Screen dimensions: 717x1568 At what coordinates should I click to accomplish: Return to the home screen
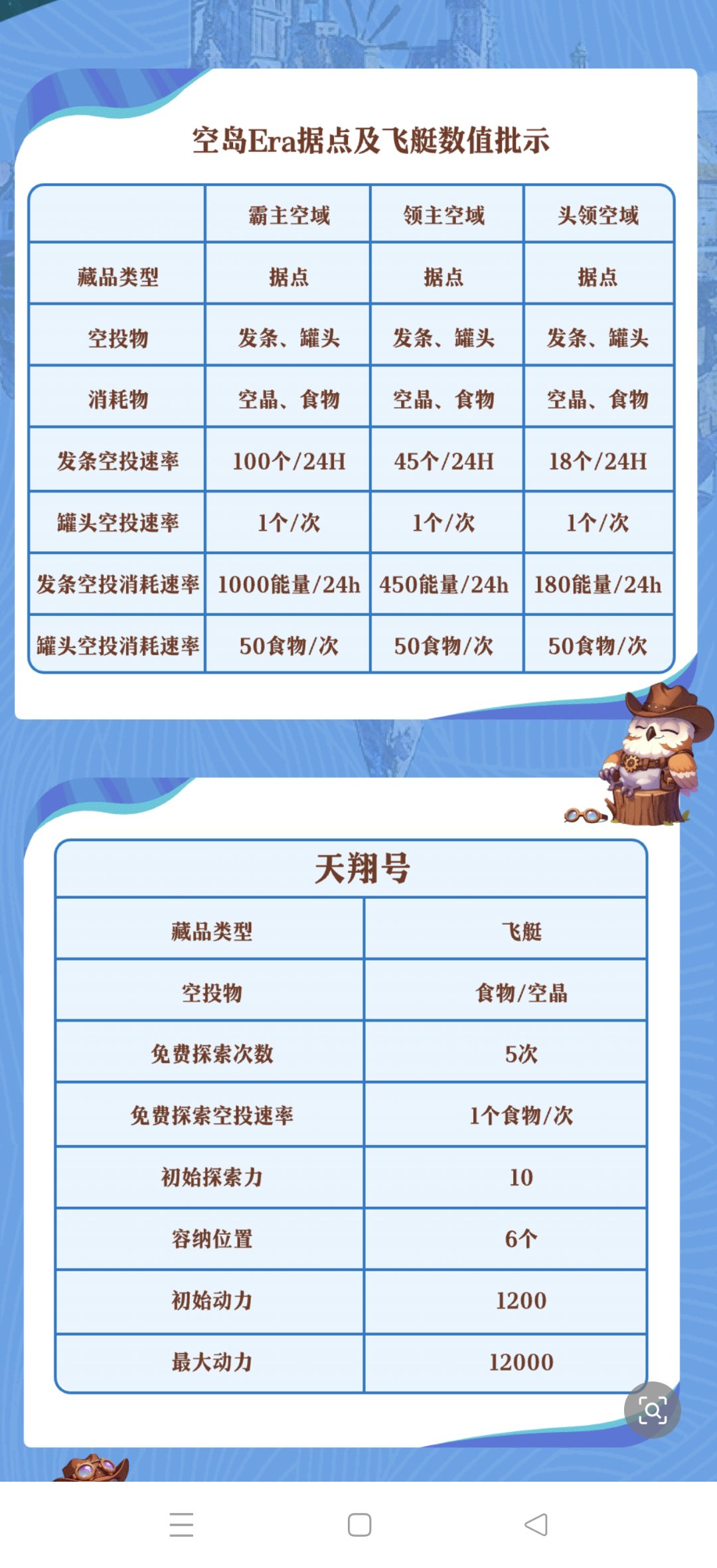pos(359,1525)
